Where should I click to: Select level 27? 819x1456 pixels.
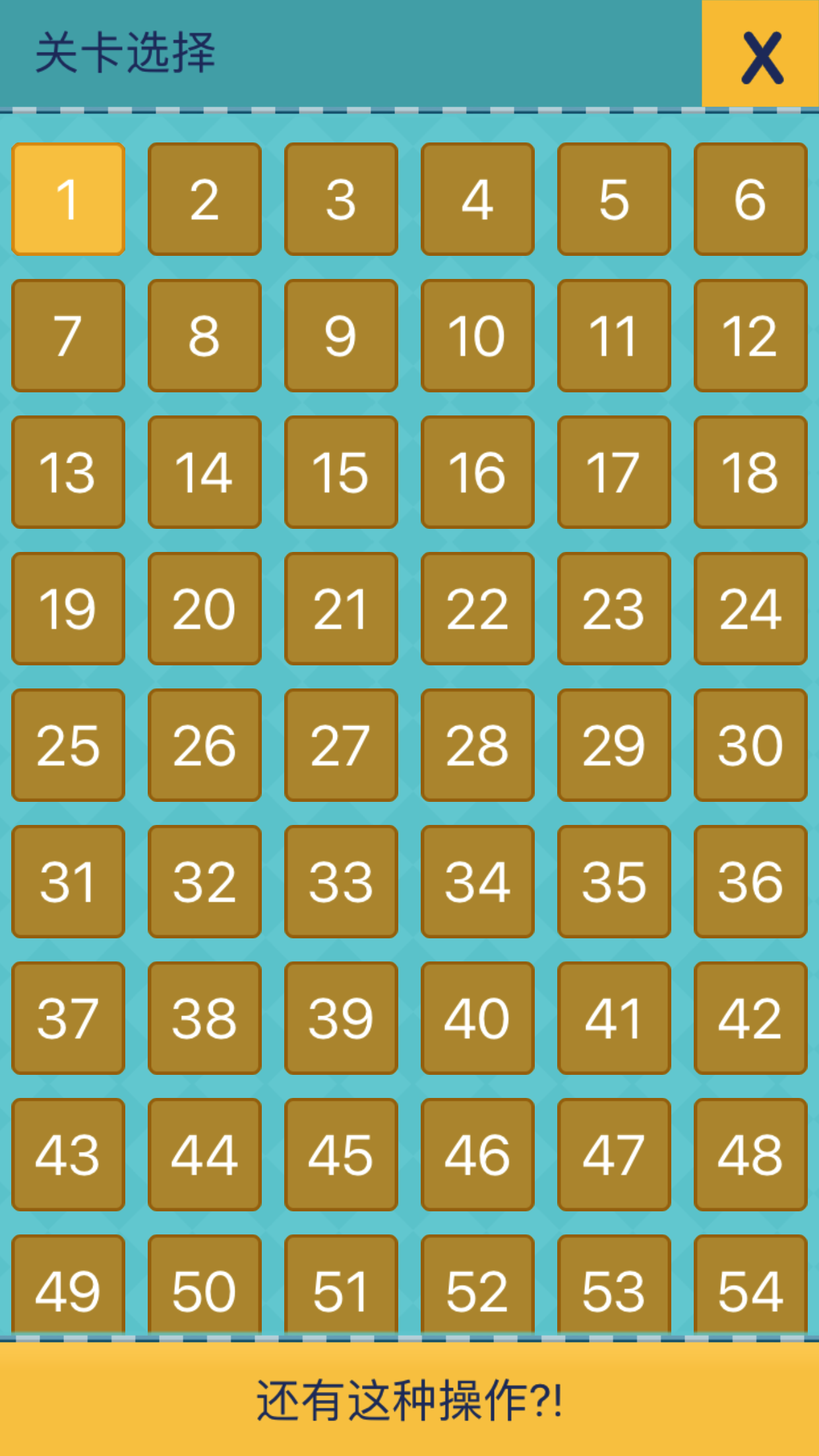pyautogui.click(x=341, y=745)
